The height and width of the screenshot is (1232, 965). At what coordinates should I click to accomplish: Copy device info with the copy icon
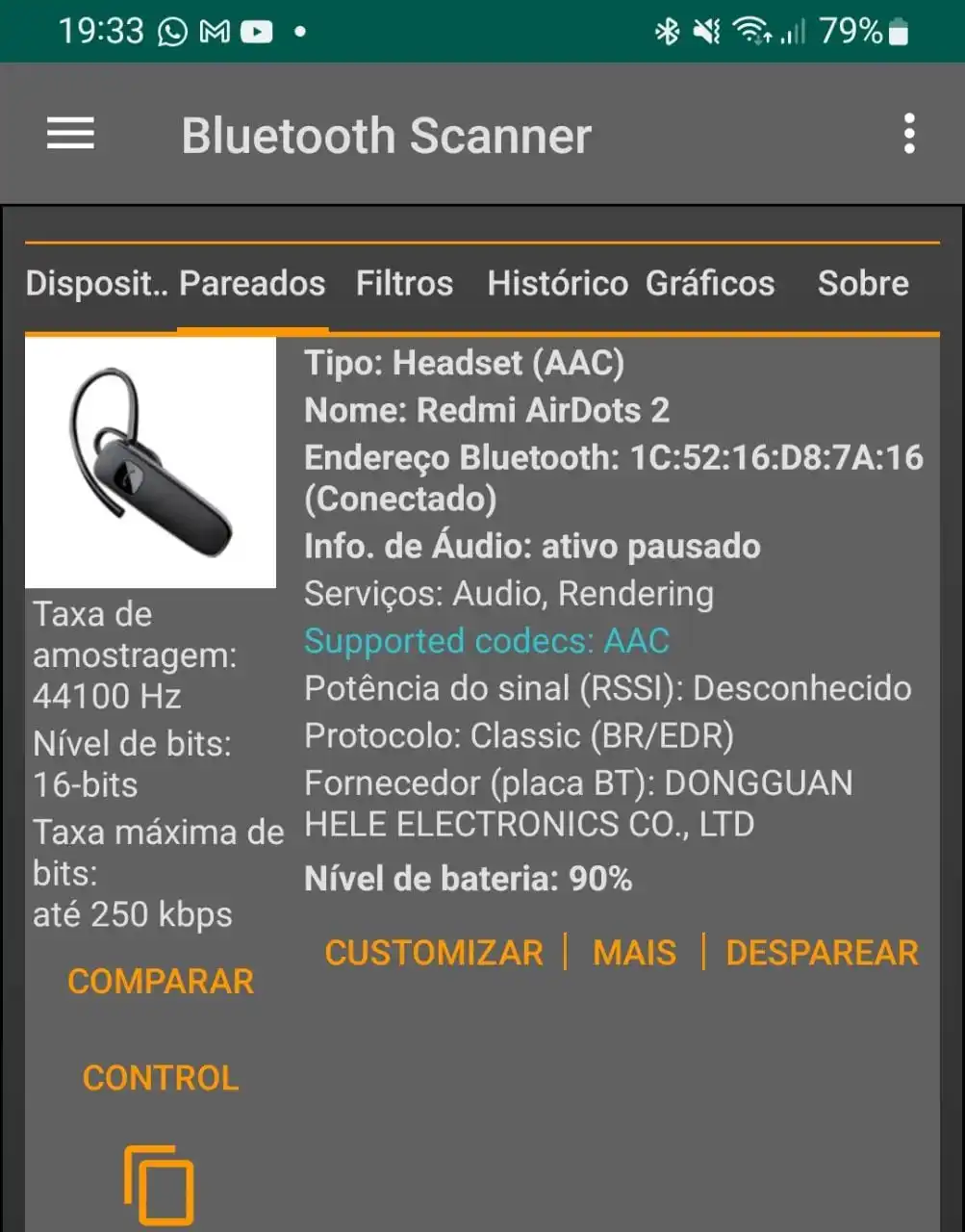click(x=160, y=1184)
